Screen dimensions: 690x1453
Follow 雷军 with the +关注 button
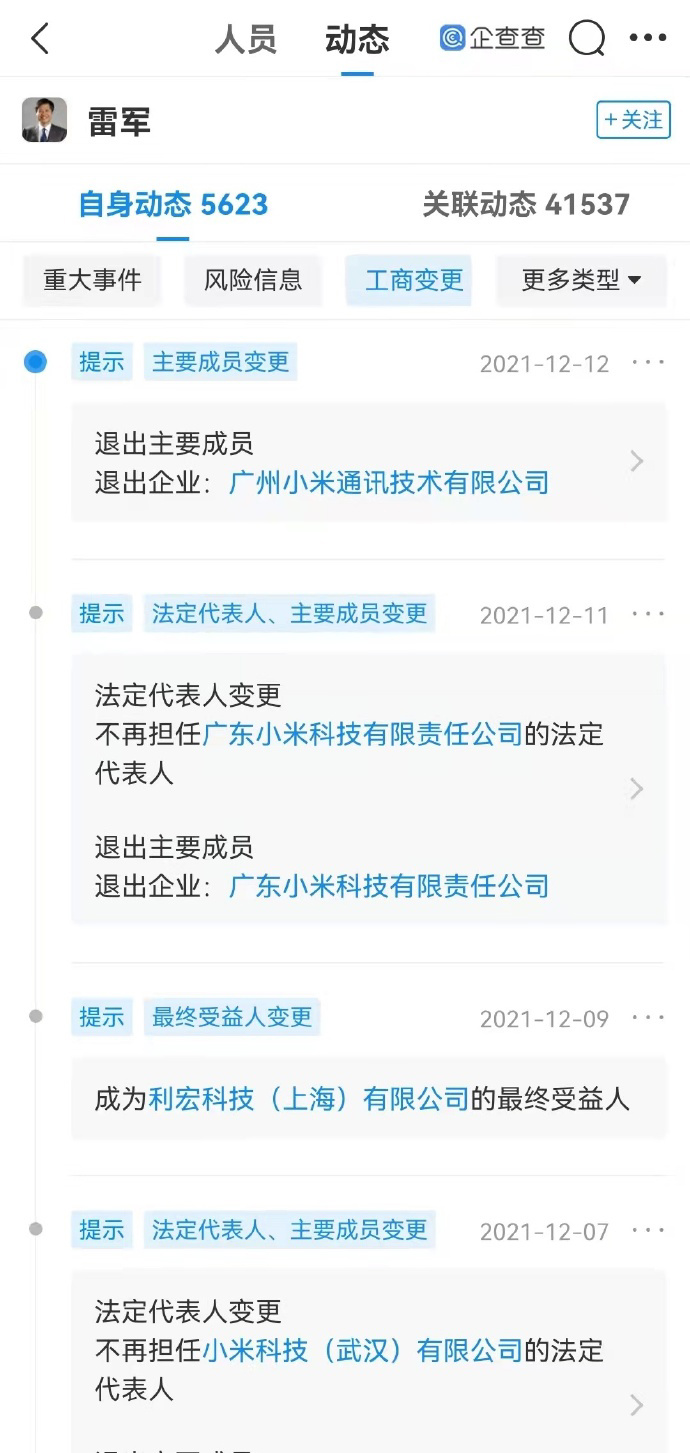(x=633, y=120)
